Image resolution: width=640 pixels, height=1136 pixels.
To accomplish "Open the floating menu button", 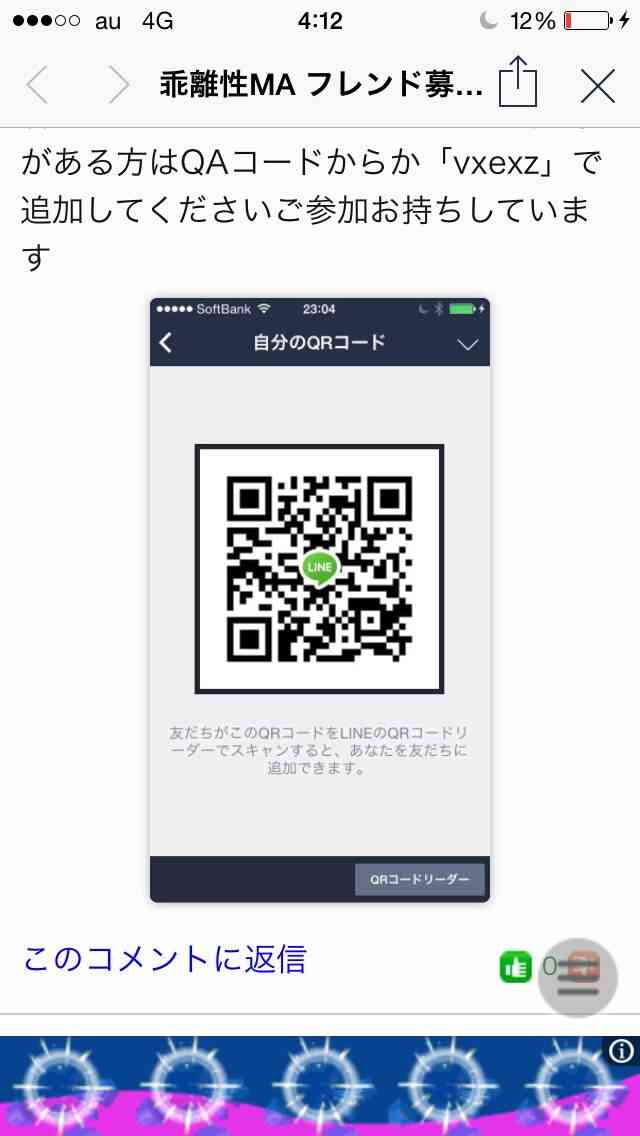I will (x=578, y=977).
